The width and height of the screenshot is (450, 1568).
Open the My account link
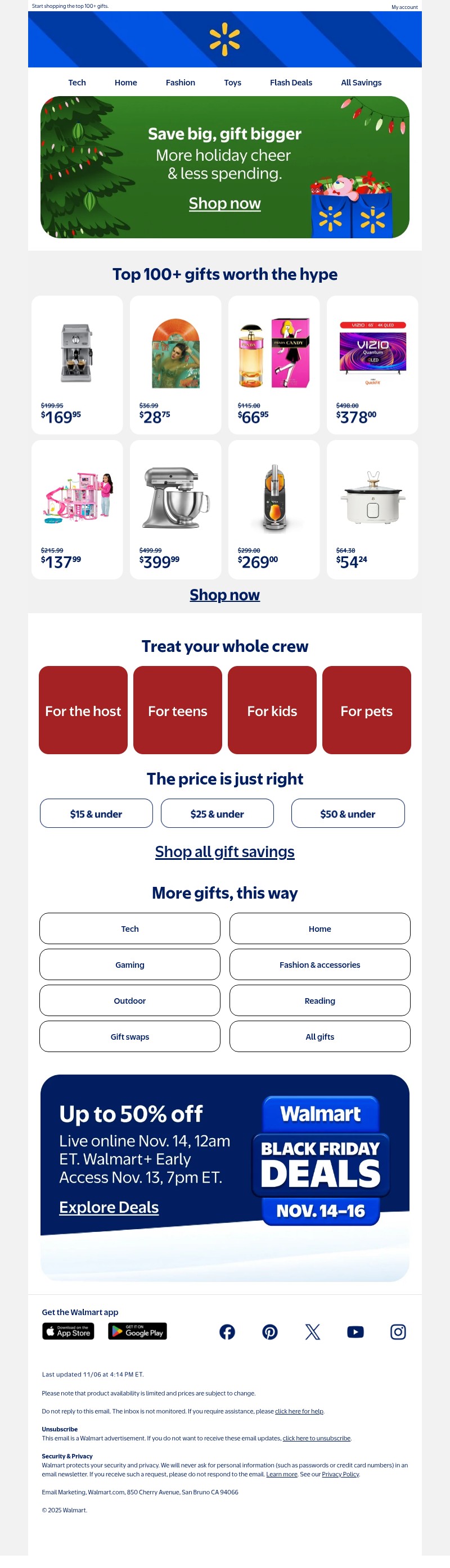[404, 7]
